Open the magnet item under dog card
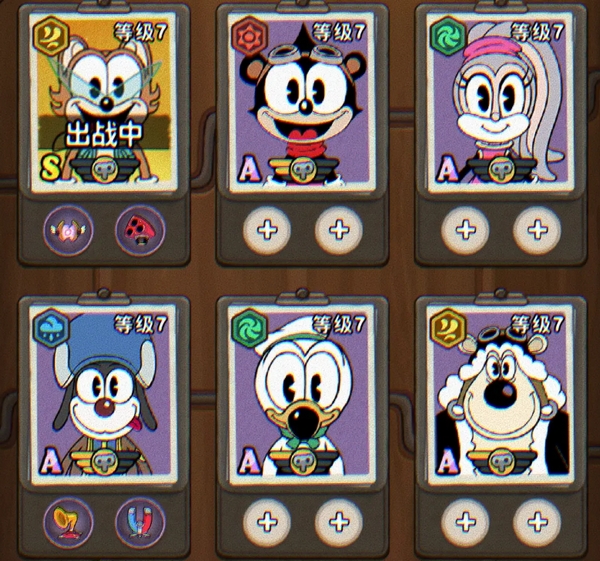This screenshot has width=600, height=561. pos(140,521)
